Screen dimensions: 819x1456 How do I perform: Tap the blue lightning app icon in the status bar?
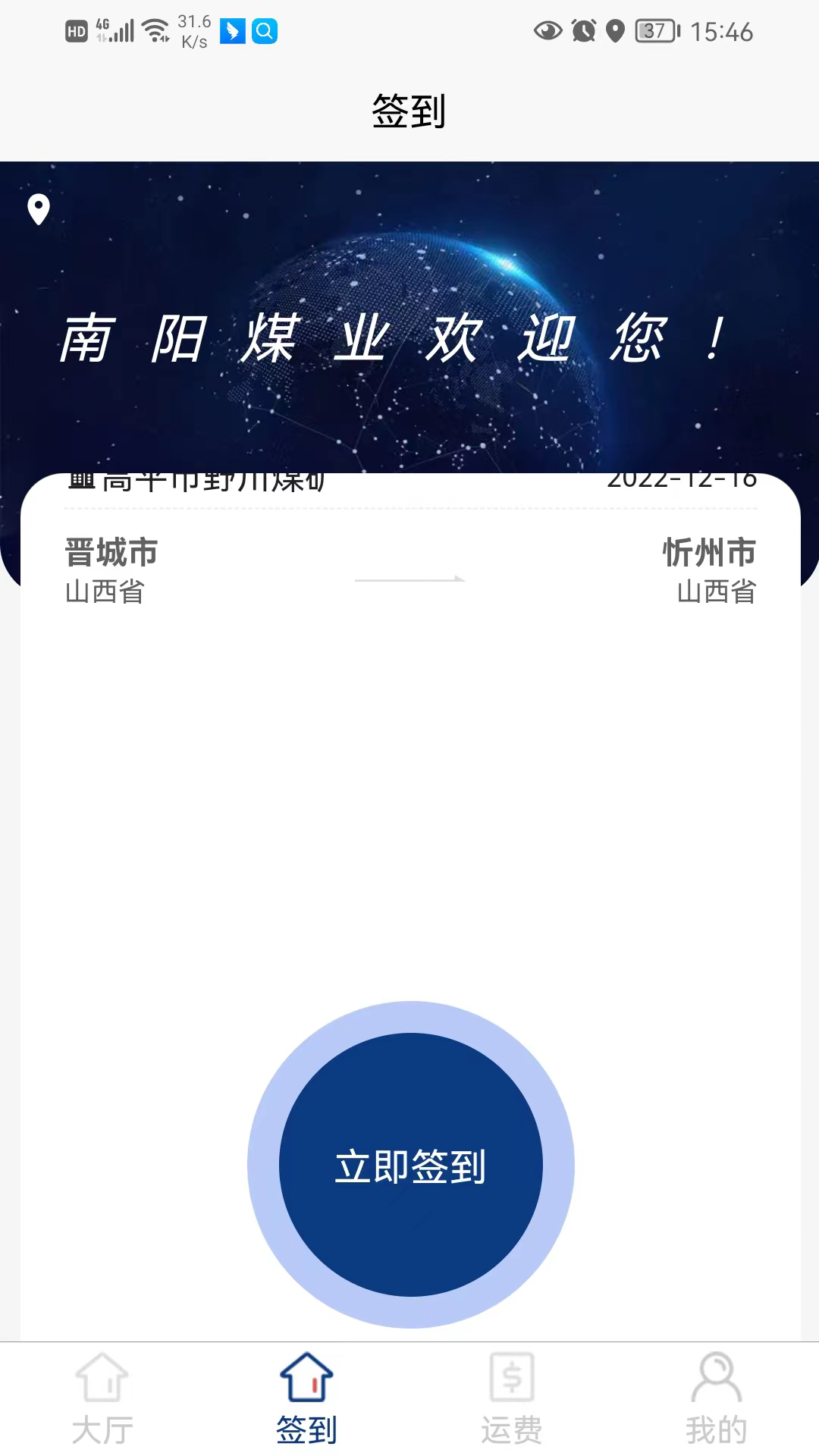pos(231,30)
